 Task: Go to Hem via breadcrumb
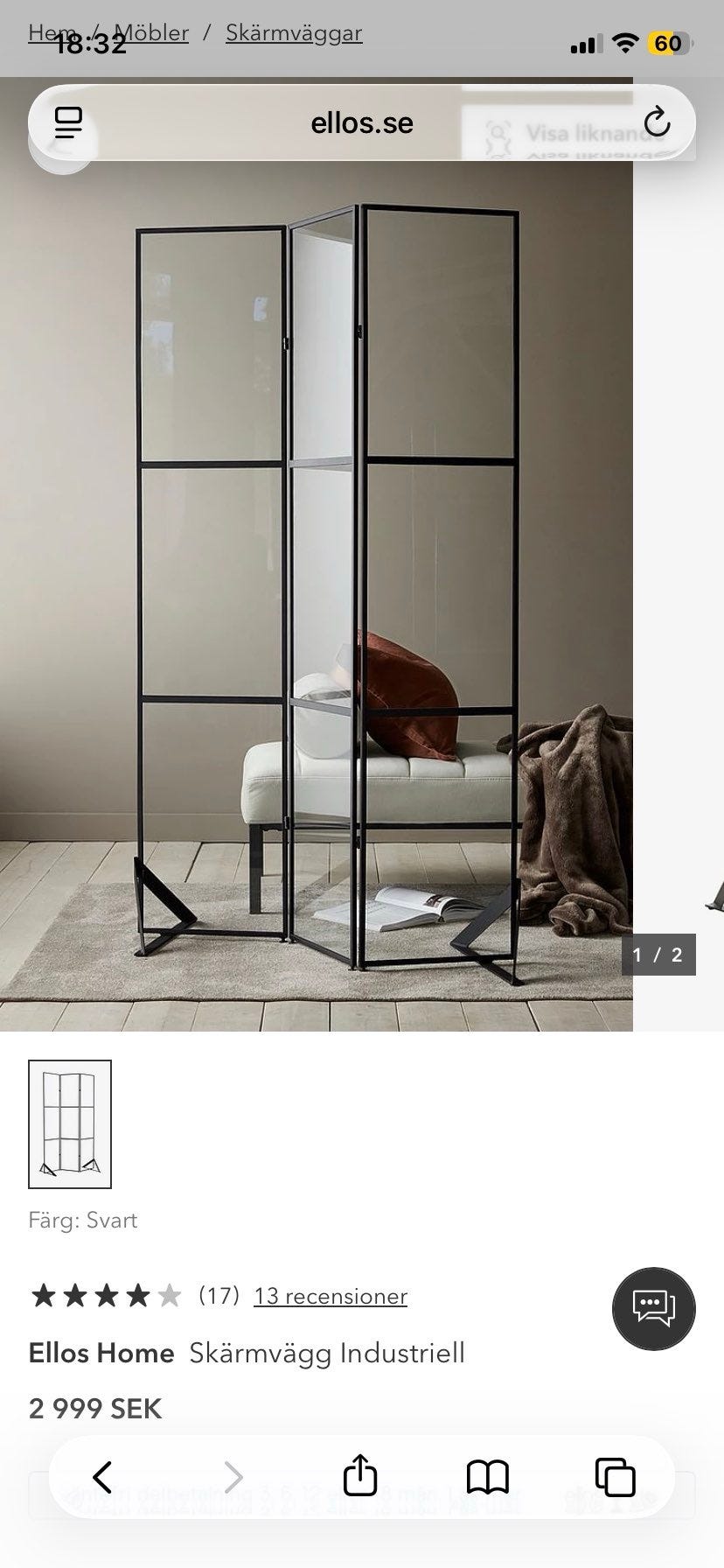[55, 31]
